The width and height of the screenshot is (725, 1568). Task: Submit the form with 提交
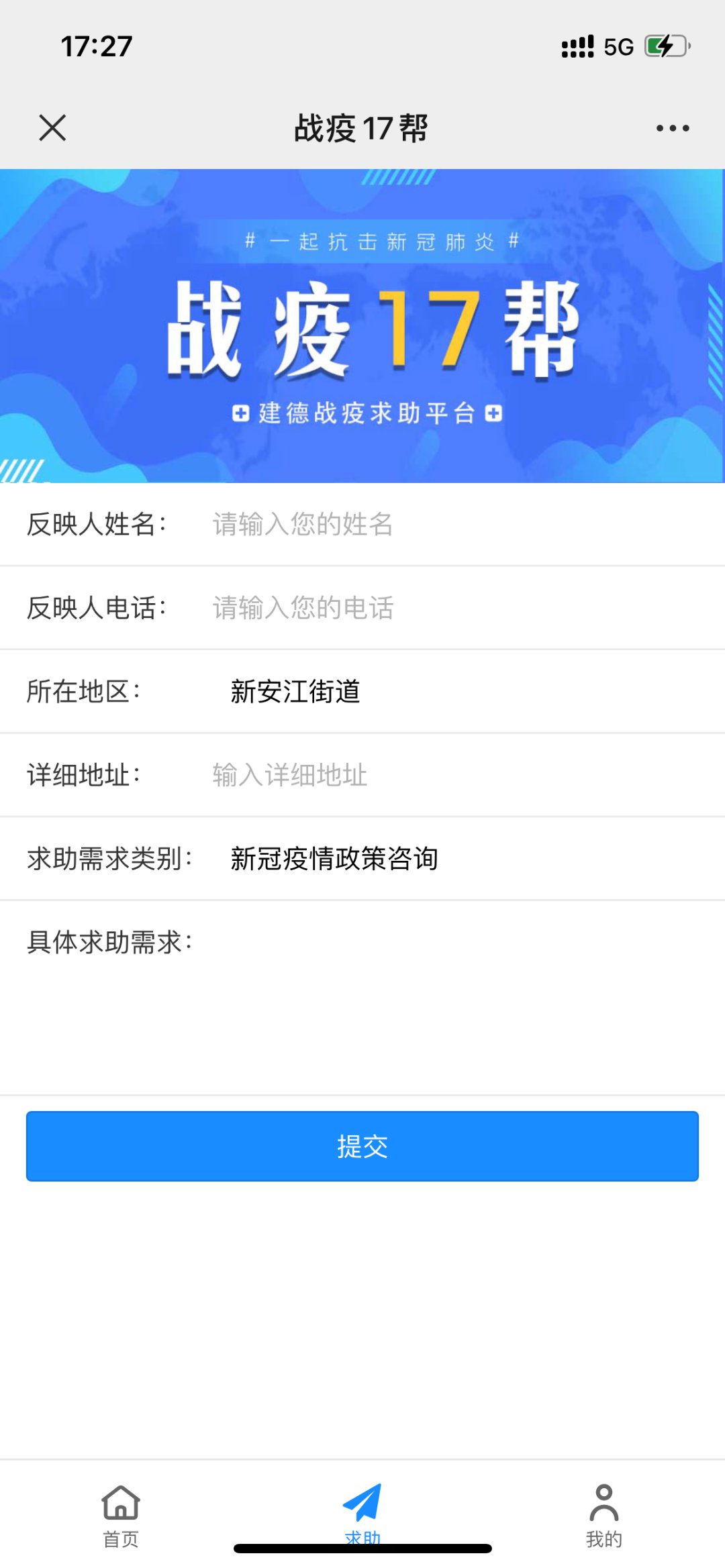(x=362, y=1146)
